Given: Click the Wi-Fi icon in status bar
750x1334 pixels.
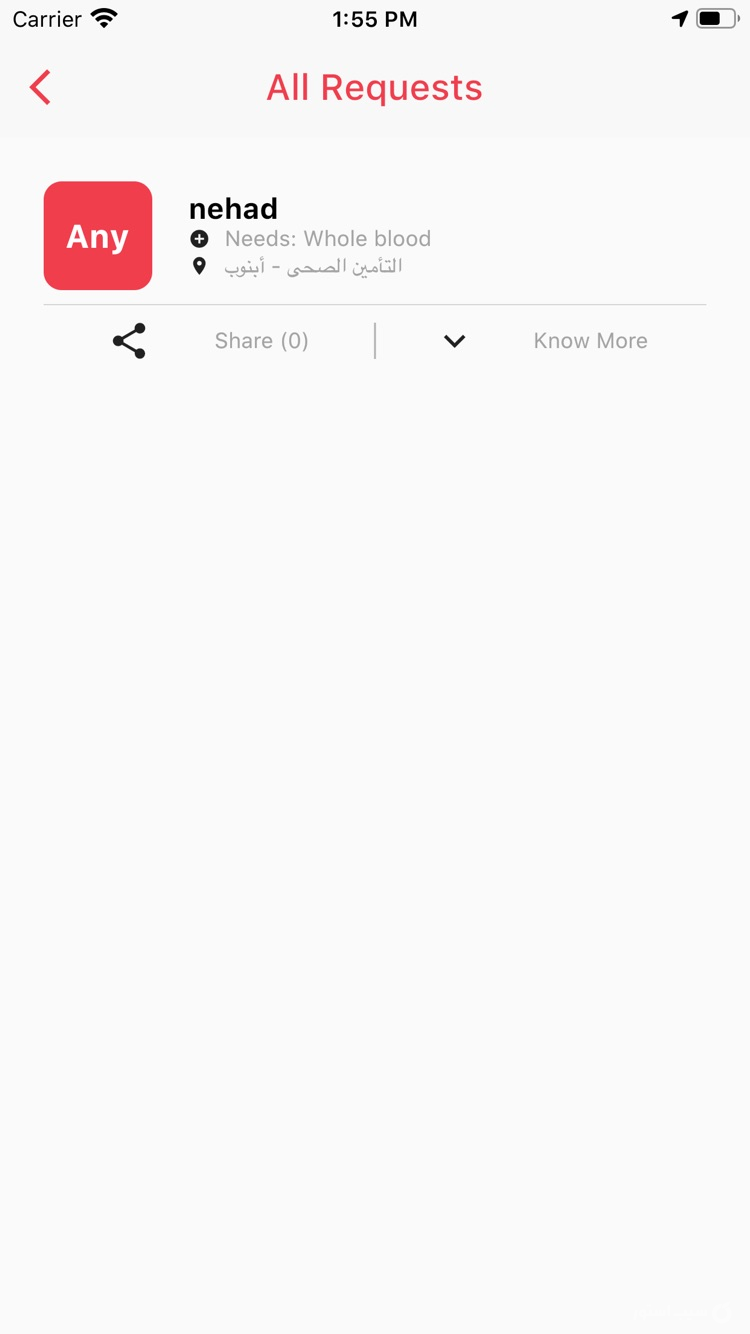Looking at the screenshot, I should (106, 17).
